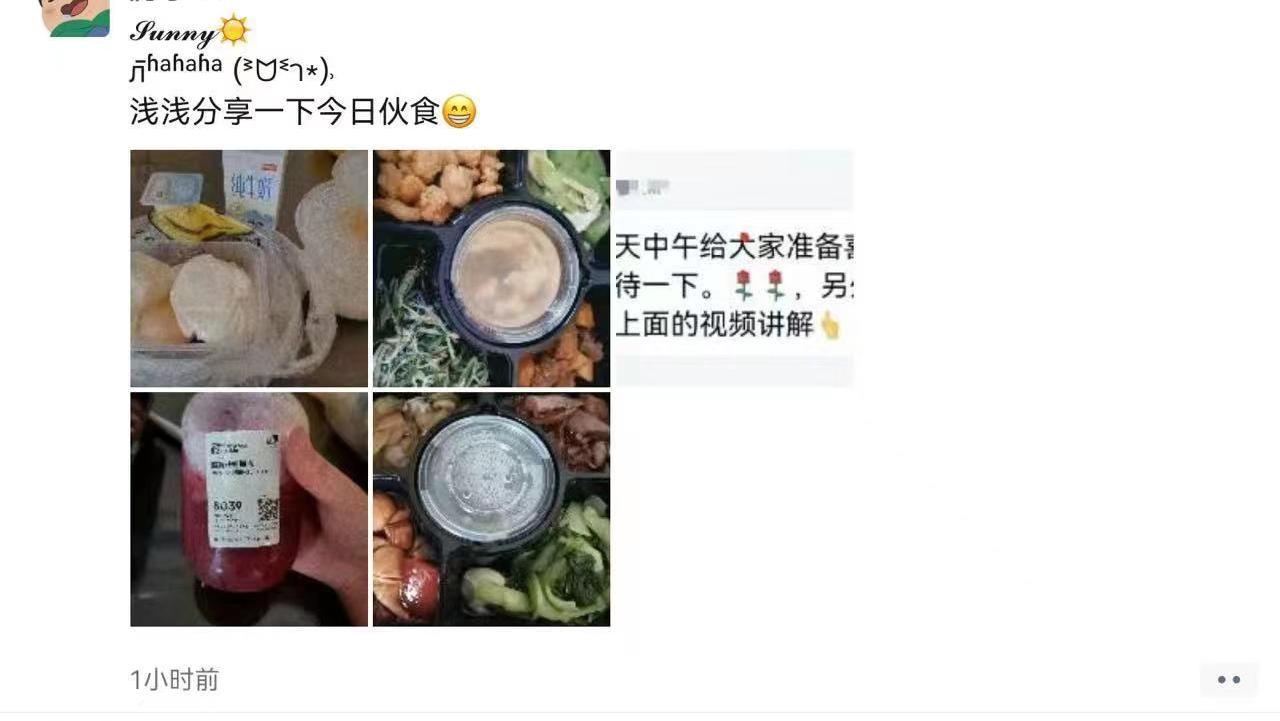Viewport: 1280px width, 721px height.
Task: Open the like and comment menu
Action: point(1229,680)
